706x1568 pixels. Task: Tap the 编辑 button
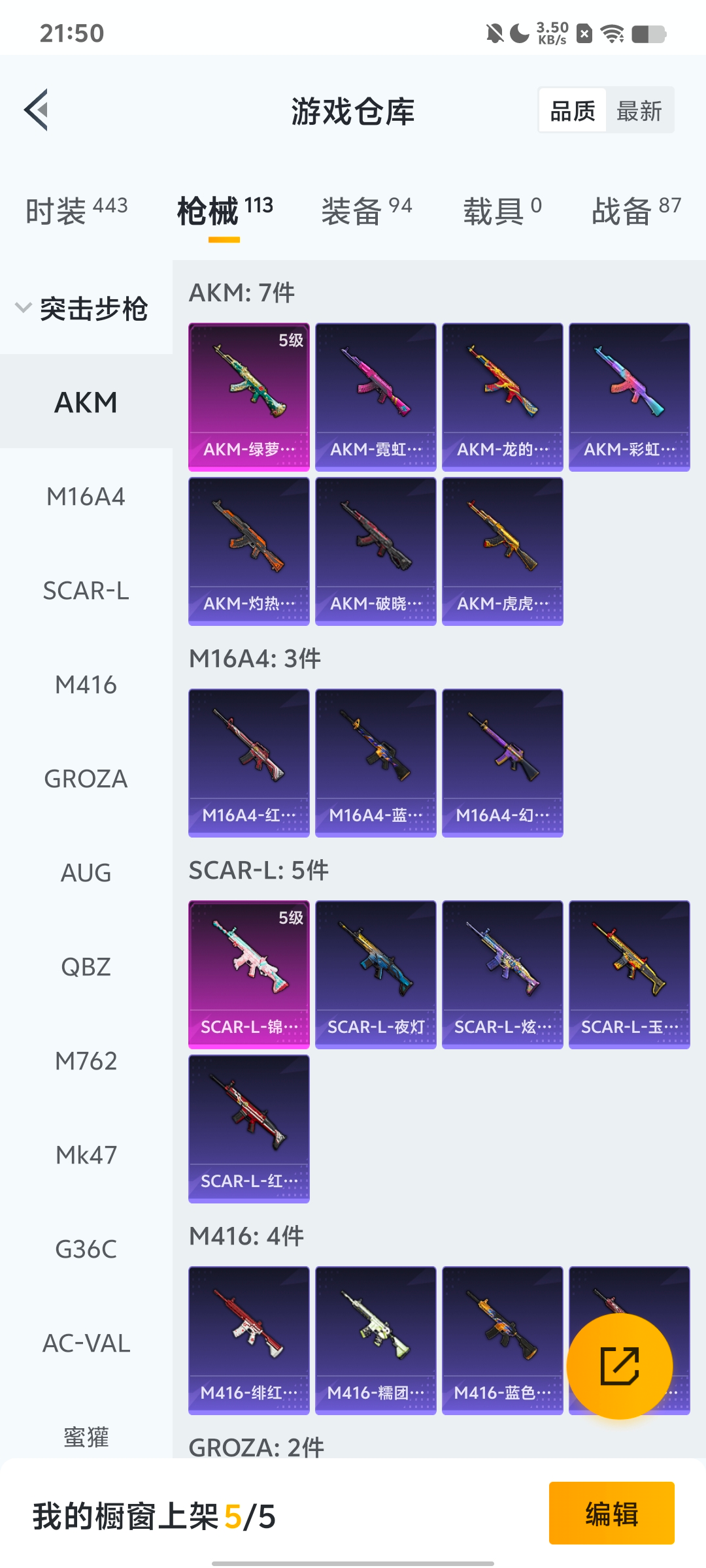click(611, 1513)
